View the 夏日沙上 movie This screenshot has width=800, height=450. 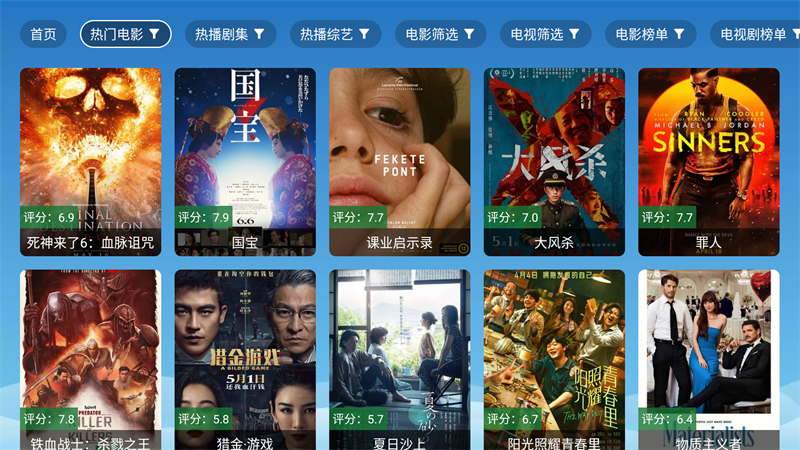click(399, 360)
